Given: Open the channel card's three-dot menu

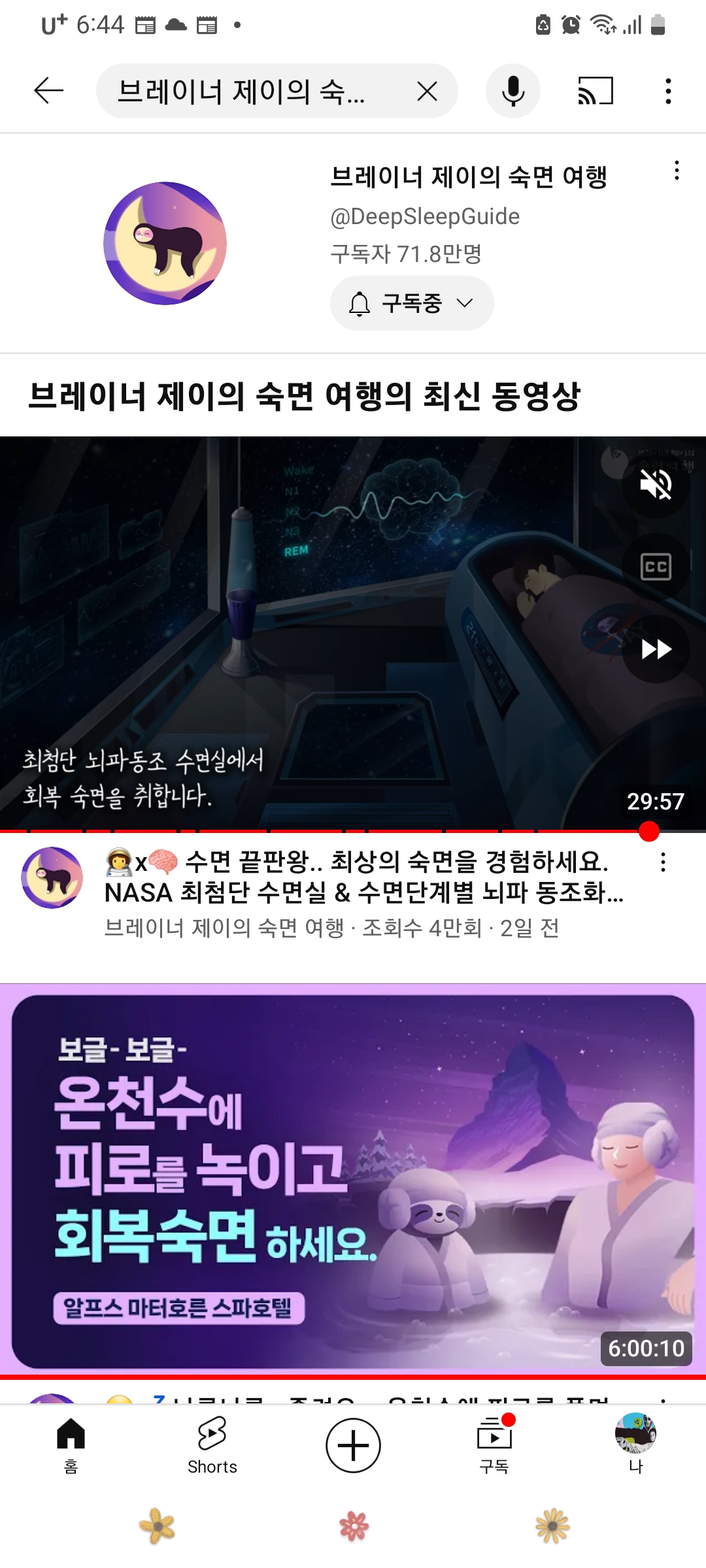Looking at the screenshot, I should tap(677, 171).
